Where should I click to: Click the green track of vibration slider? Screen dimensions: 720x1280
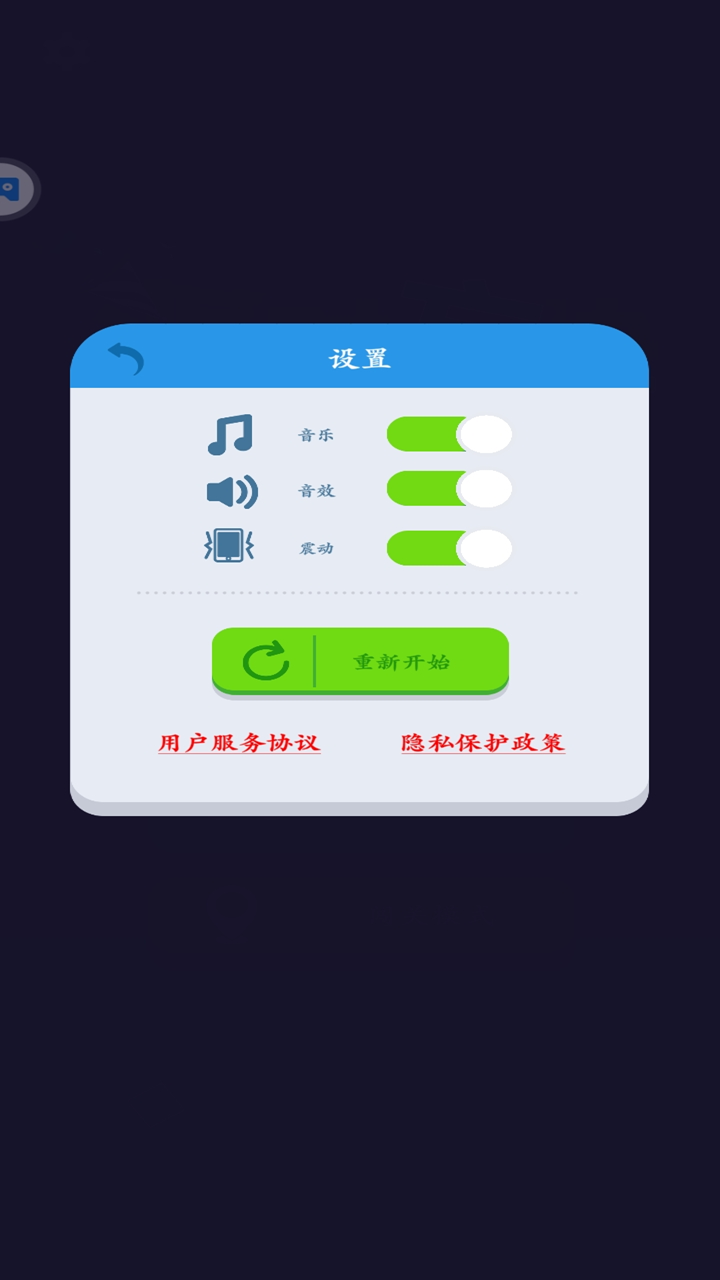(420, 548)
